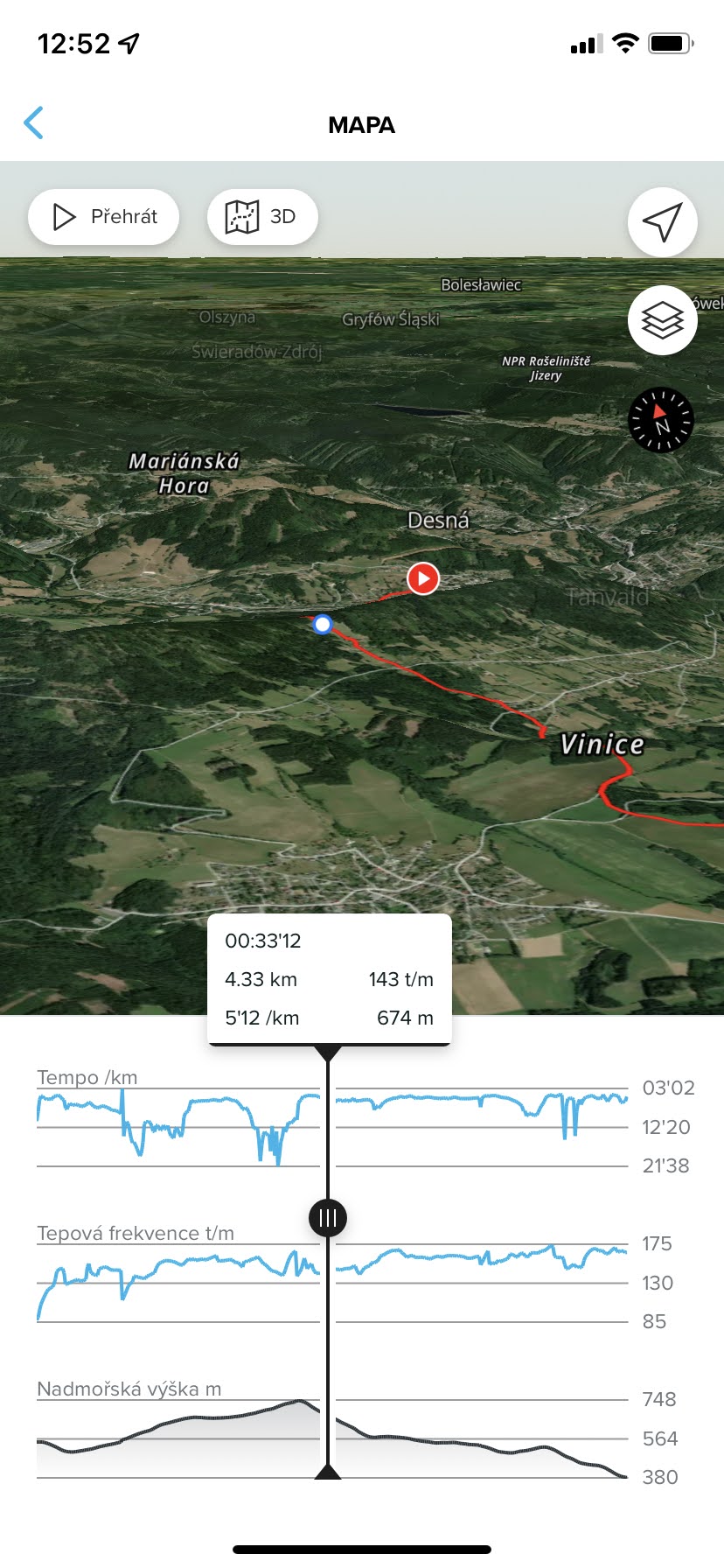Tap the red route start marker
This screenshot has height=1568, width=724.
pyautogui.click(x=423, y=578)
